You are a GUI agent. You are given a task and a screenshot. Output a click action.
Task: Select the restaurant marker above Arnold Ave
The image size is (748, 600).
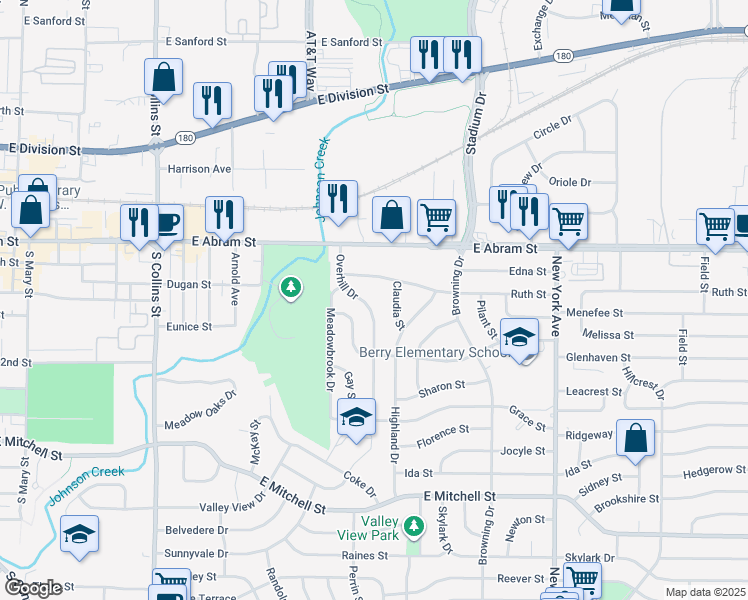point(224,214)
